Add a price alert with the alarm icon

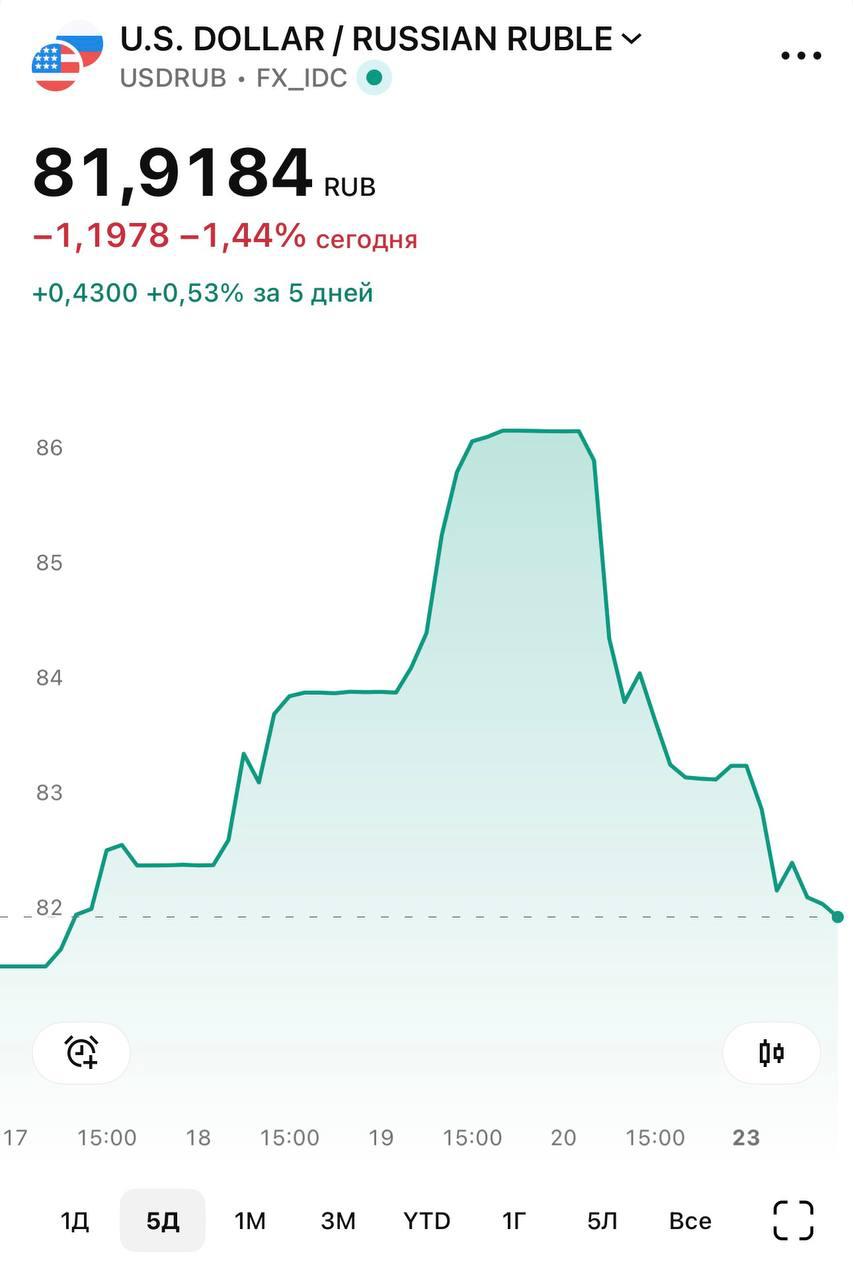coord(81,1052)
